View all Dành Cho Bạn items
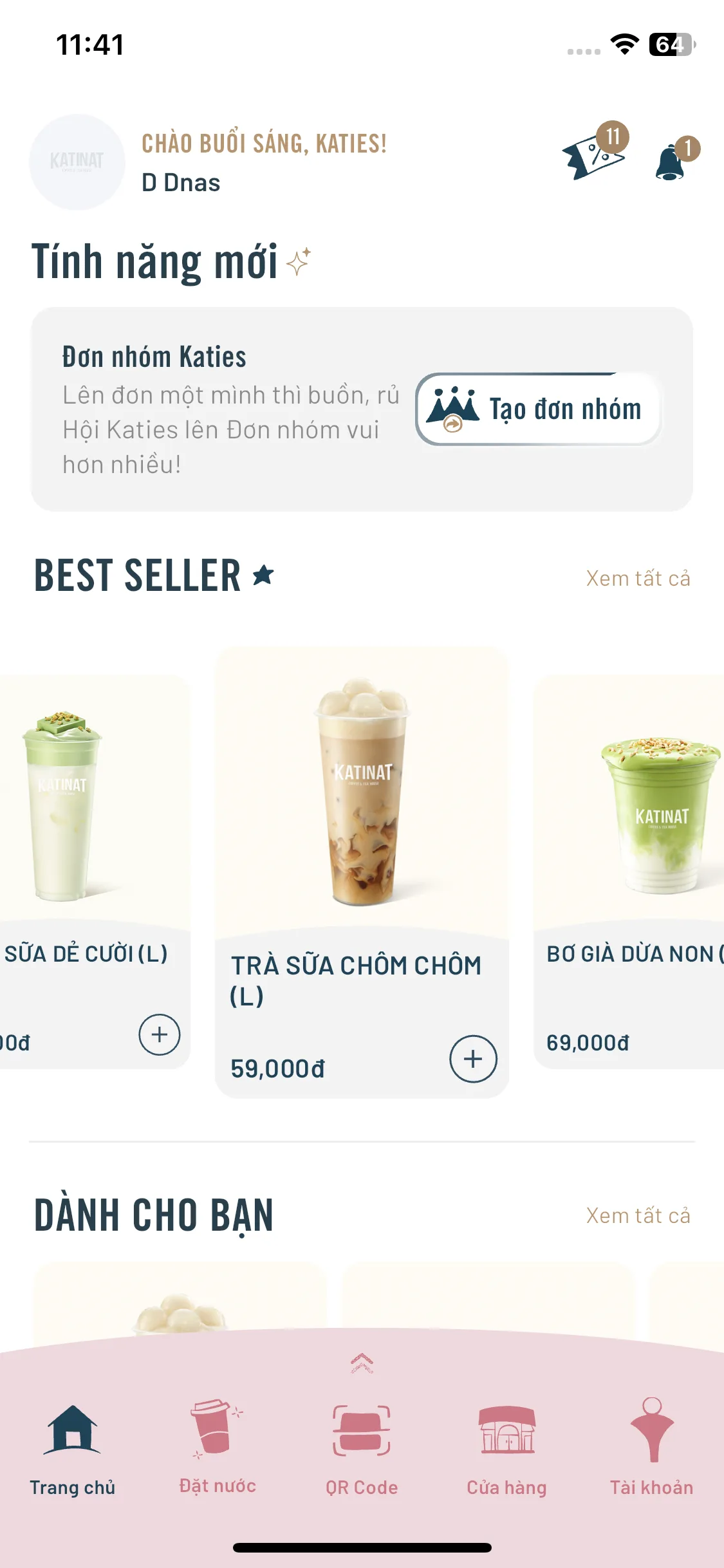724x1568 pixels. [x=637, y=1215]
